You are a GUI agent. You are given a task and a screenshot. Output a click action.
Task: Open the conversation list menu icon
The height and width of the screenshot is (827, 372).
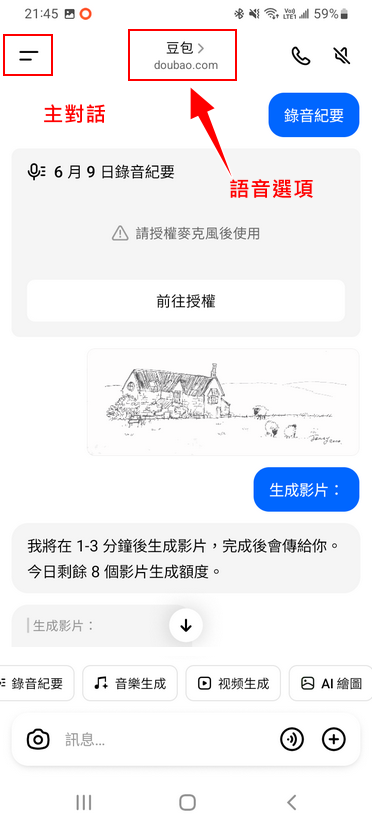(28, 55)
